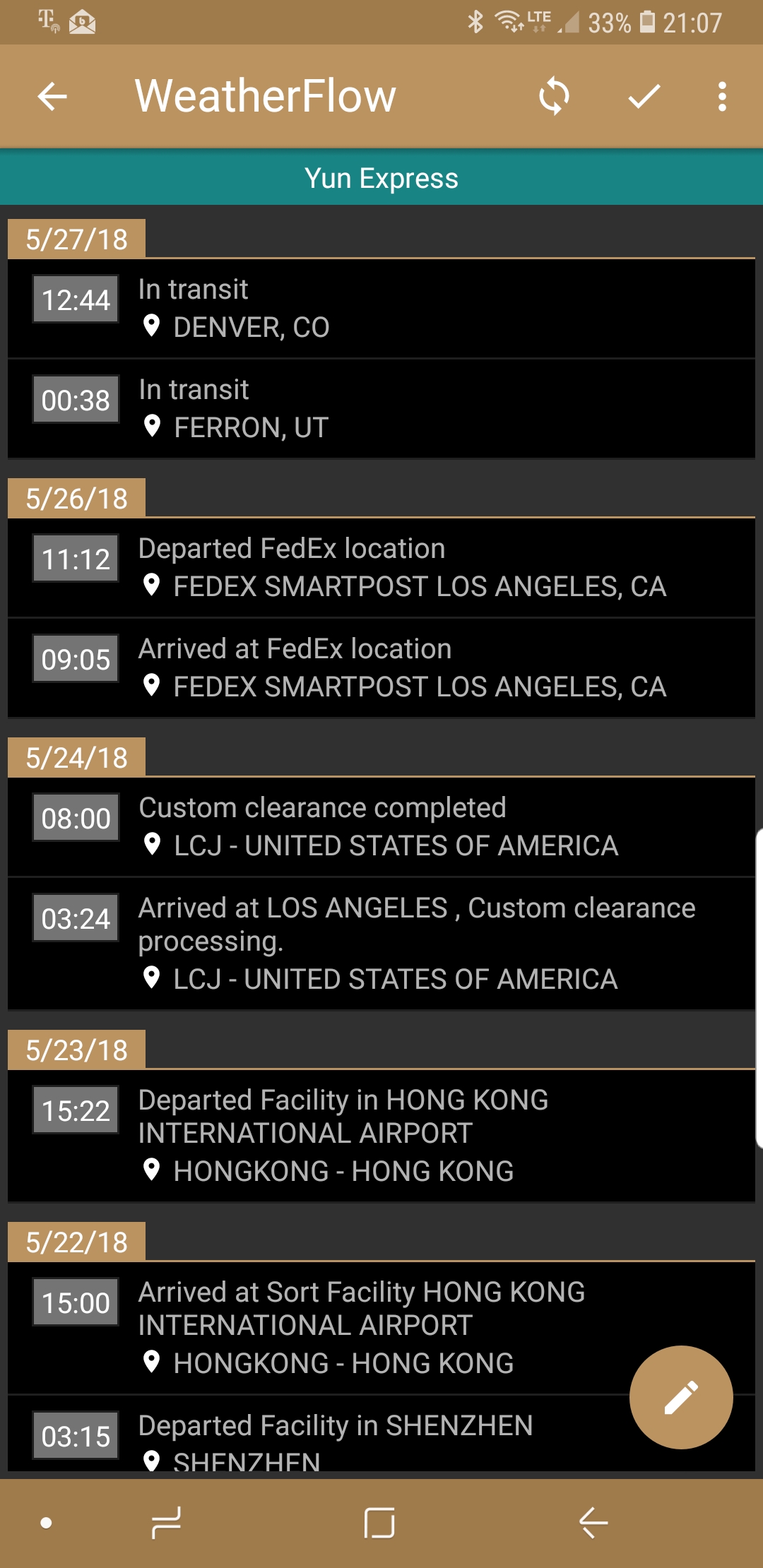Select the Yun Express carrier banner
Viewport: 763px width, 1568px height.
tap(381, 178)
